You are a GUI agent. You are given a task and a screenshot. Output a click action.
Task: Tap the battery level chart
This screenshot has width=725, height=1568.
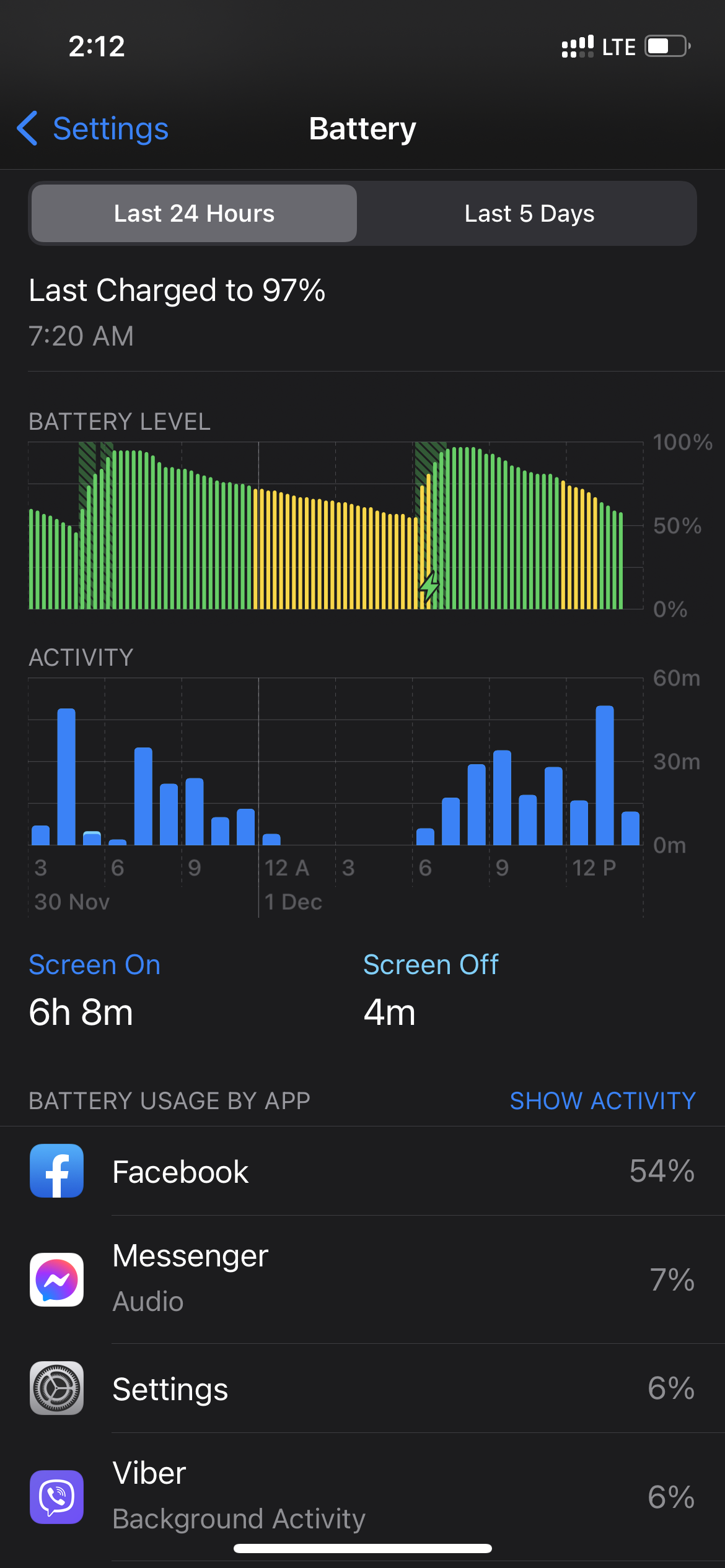tap(335, 526)
